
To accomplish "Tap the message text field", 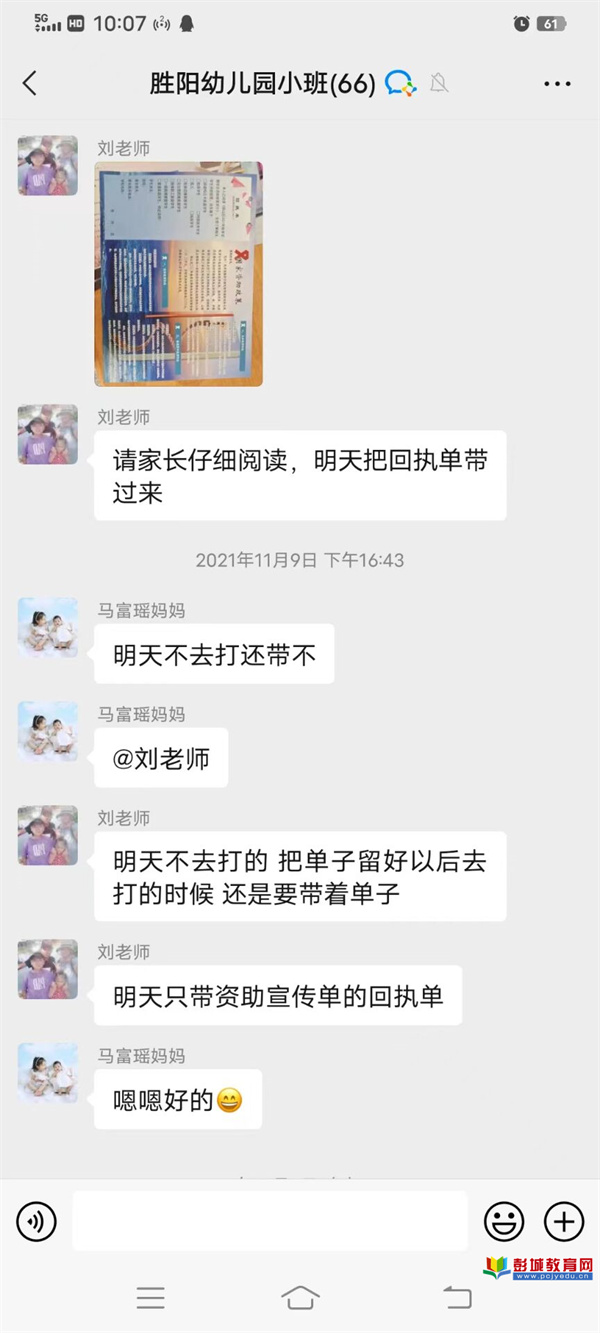I will 269,1221.
